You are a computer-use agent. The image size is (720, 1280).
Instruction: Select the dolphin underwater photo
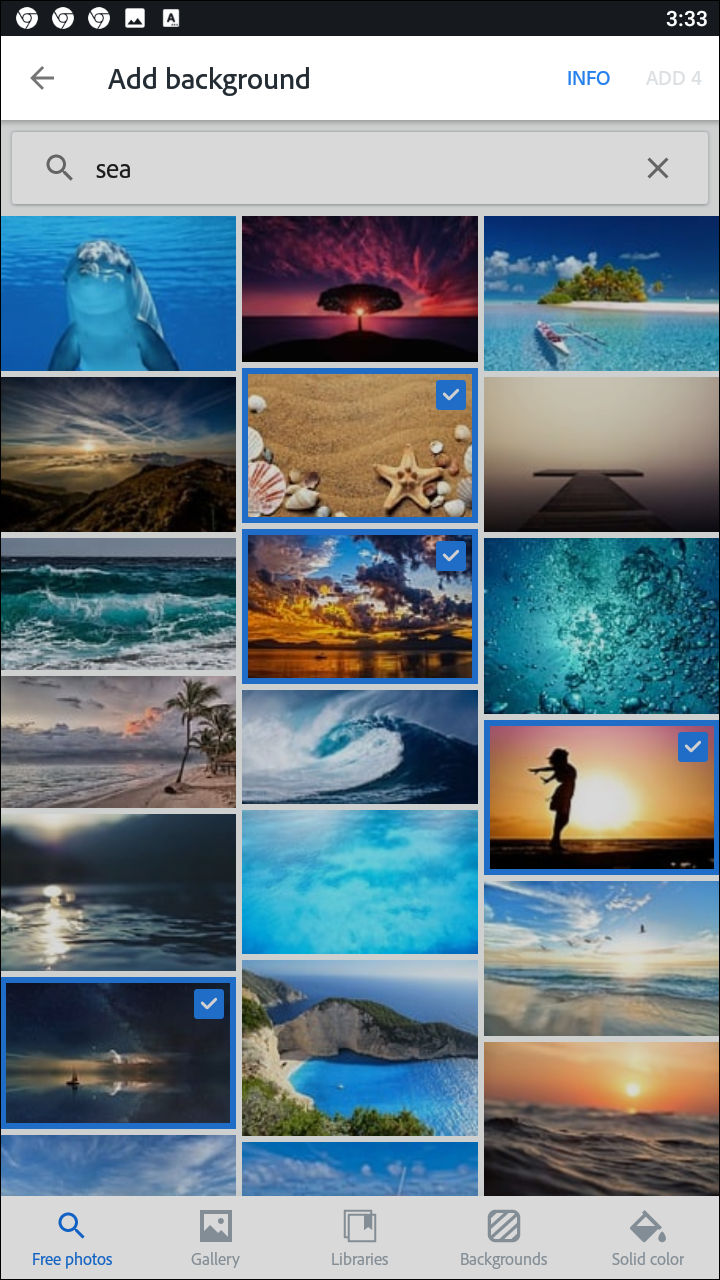tap(118, 293)
